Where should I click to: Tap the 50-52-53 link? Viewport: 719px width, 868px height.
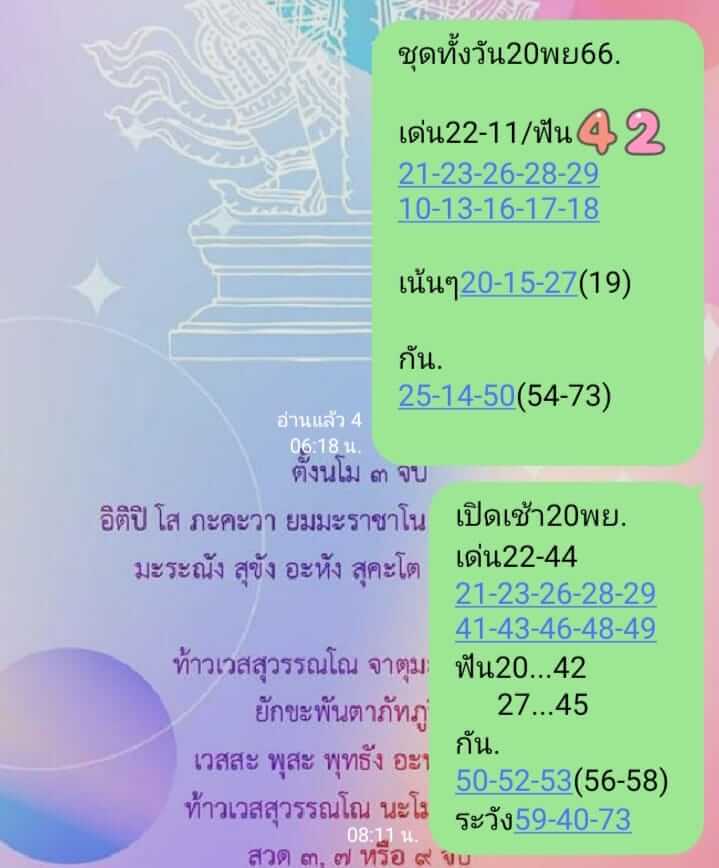point(513,780)
